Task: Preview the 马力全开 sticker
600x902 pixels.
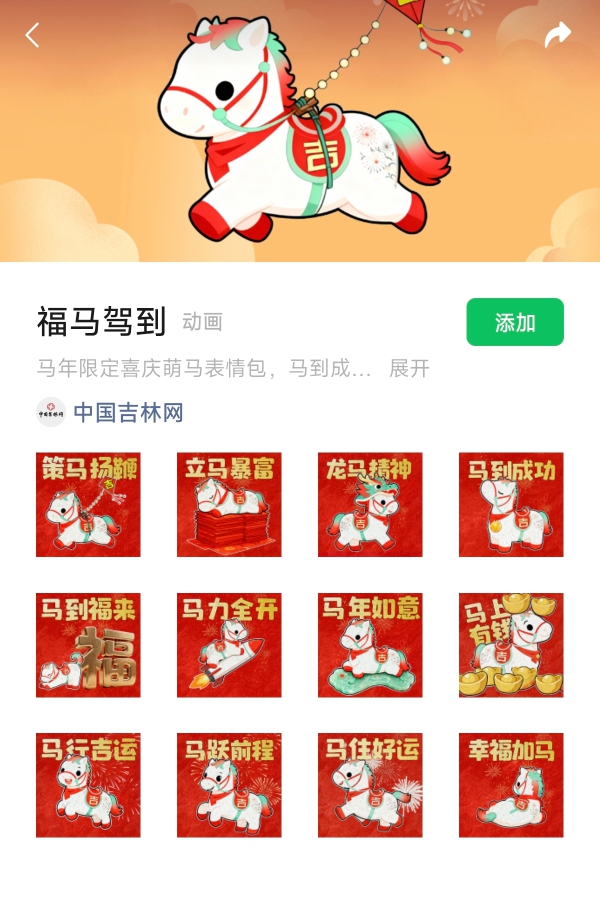Action: click(x=229, y=645)
